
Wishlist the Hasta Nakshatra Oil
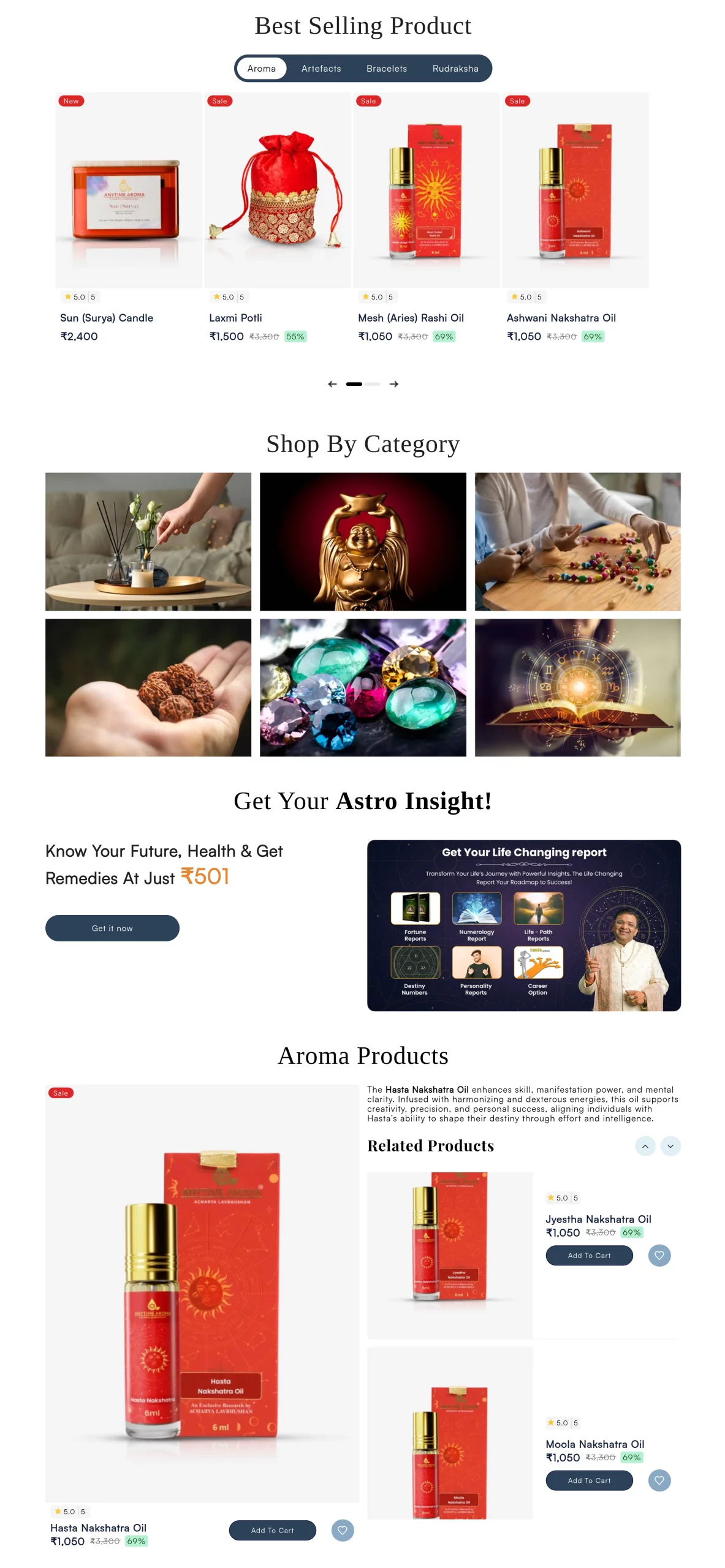343,1530
